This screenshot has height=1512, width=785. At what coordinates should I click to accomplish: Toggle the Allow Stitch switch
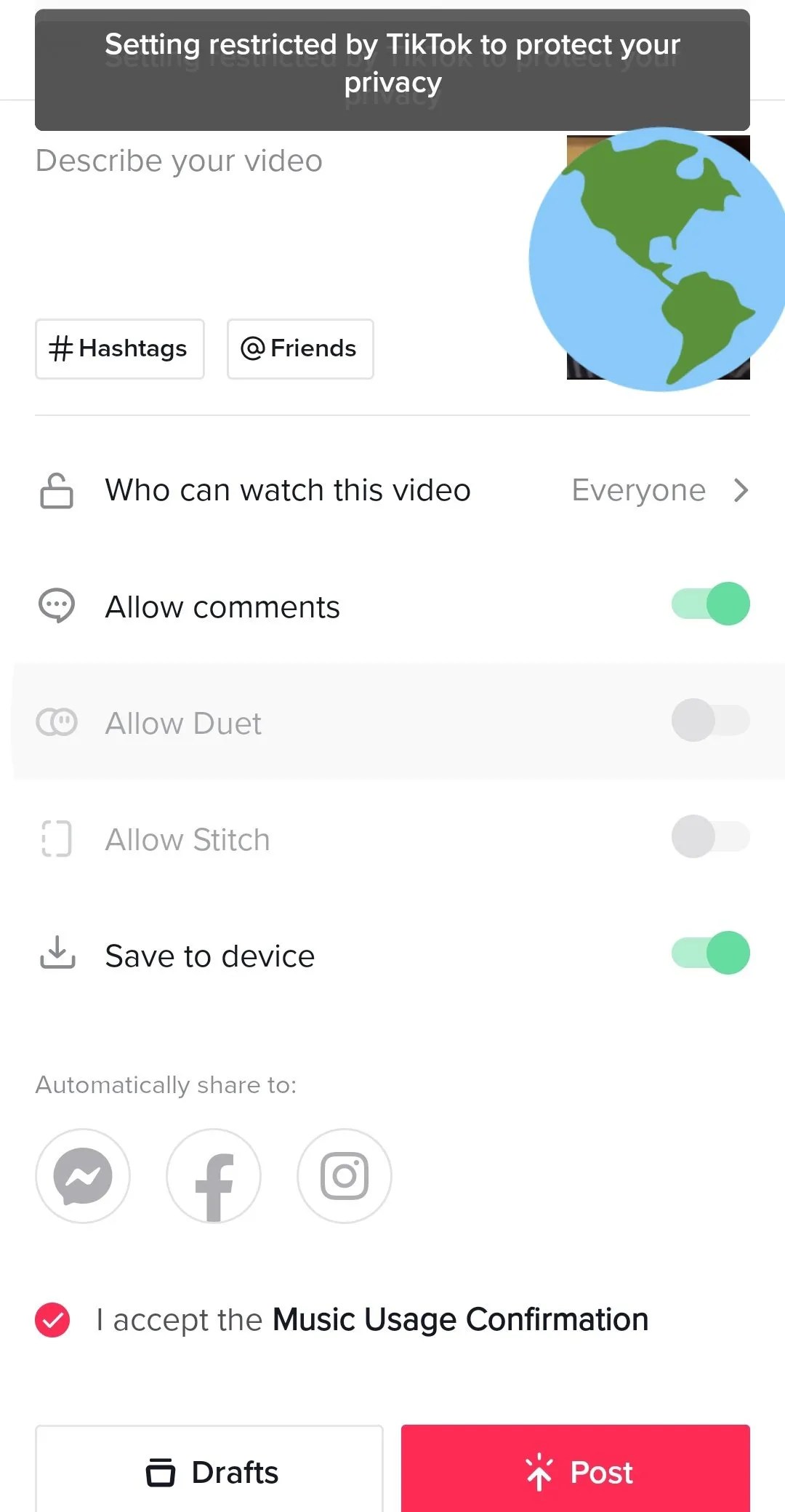pyautogui.click(x=710, y=837)
